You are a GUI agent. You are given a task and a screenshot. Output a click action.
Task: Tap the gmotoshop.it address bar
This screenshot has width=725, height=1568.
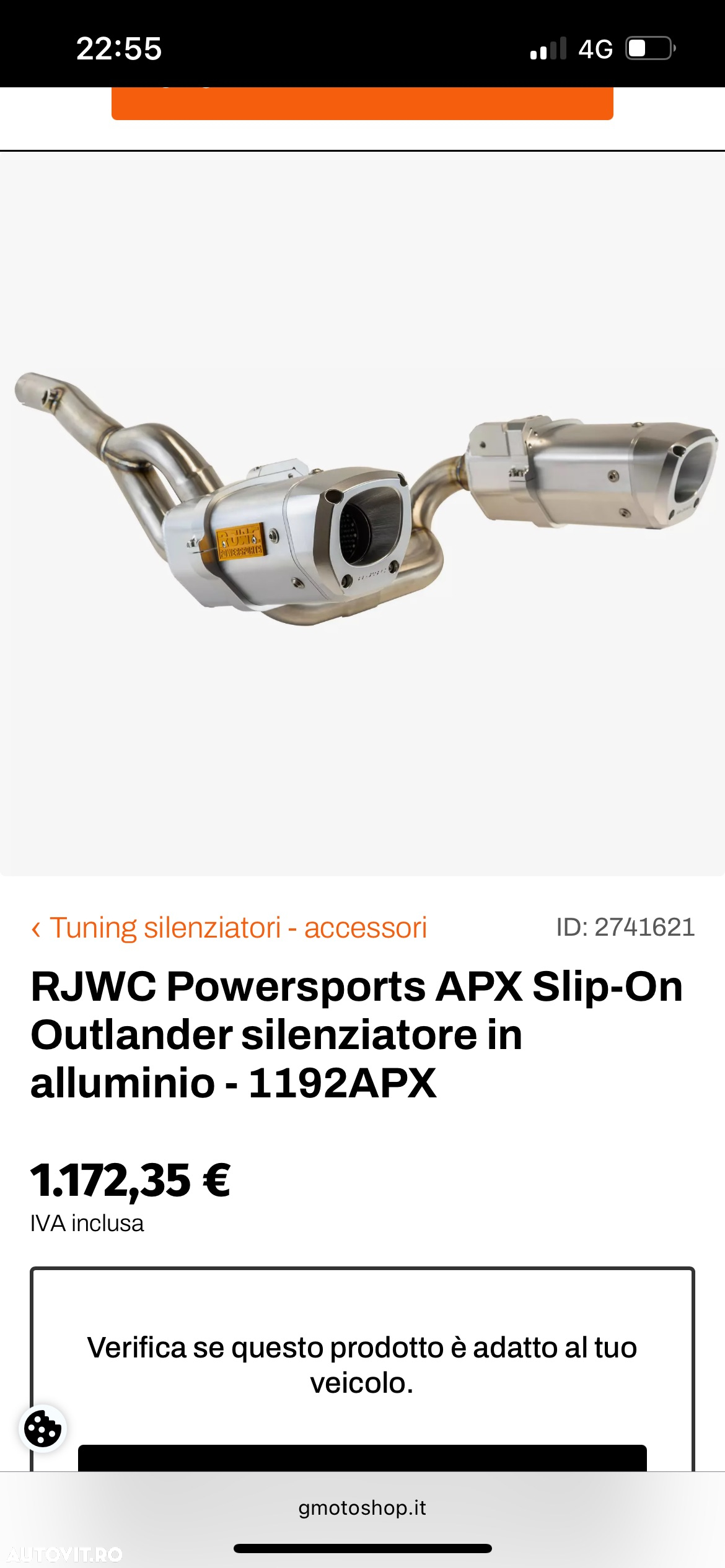click(362, 1508)
